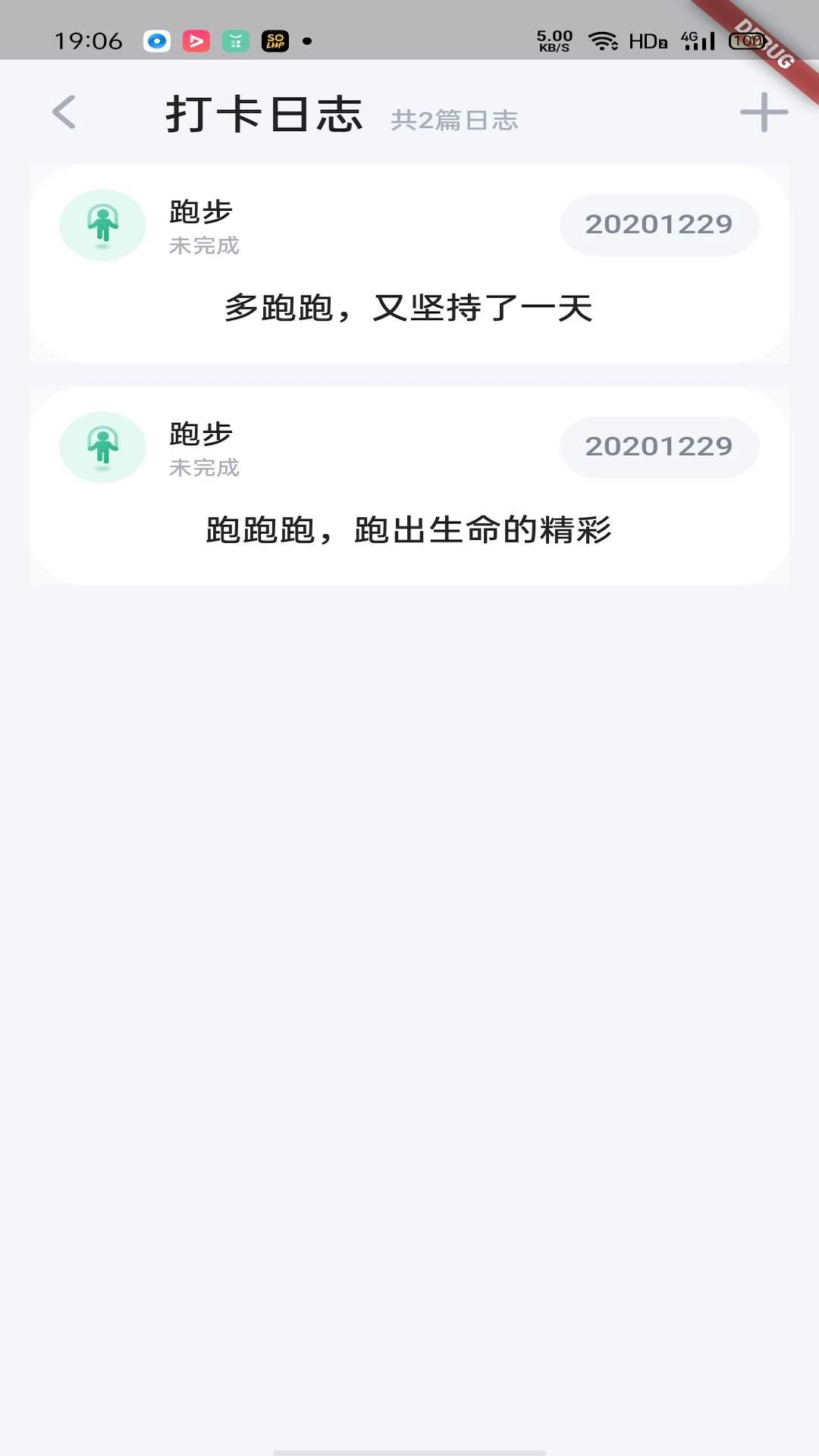Tap the 未完成 status on the first 跑步 log
Viewport: 819px width, 1456px height.
[203, 245]
